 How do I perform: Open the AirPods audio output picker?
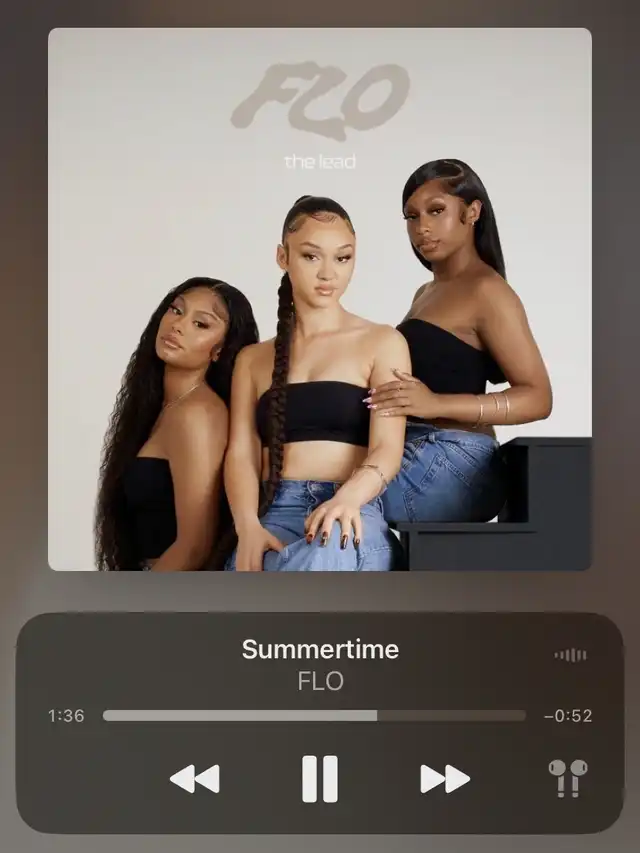[x=568, y=778]
